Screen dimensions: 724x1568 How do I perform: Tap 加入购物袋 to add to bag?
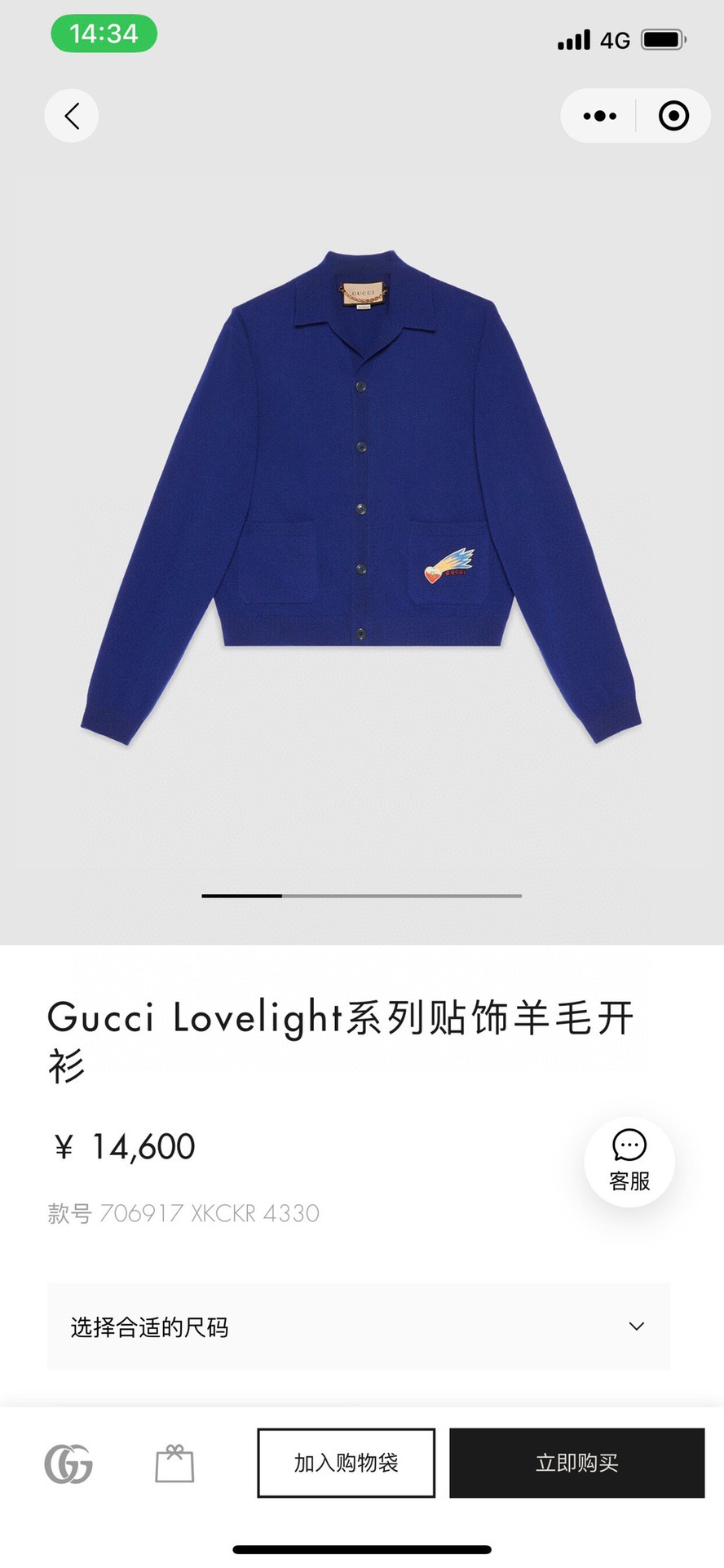click(346, 1463)
